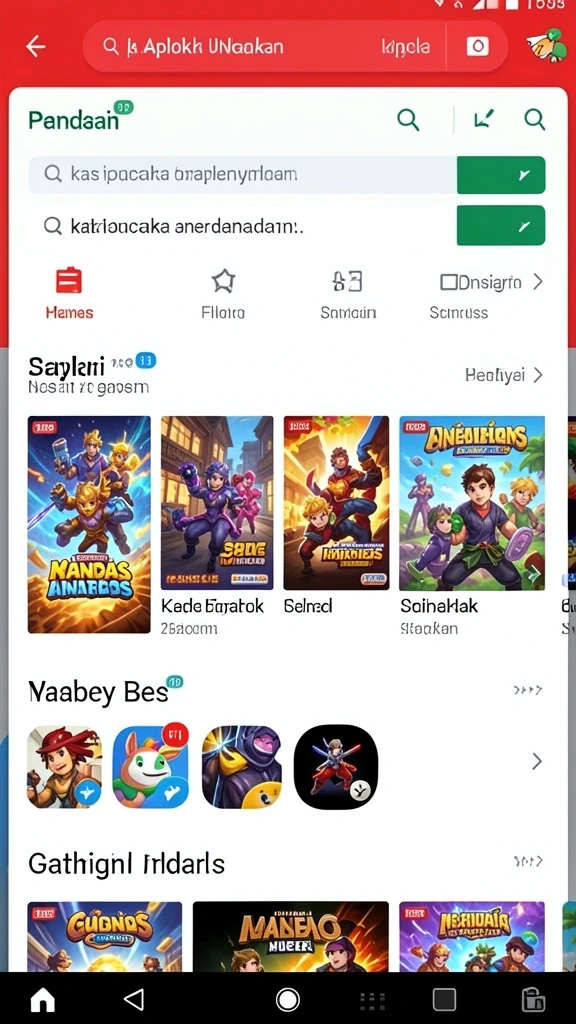Open the camera icon in the search bar
Screen dimensions: 576x1024
click(x=477, y=46)
